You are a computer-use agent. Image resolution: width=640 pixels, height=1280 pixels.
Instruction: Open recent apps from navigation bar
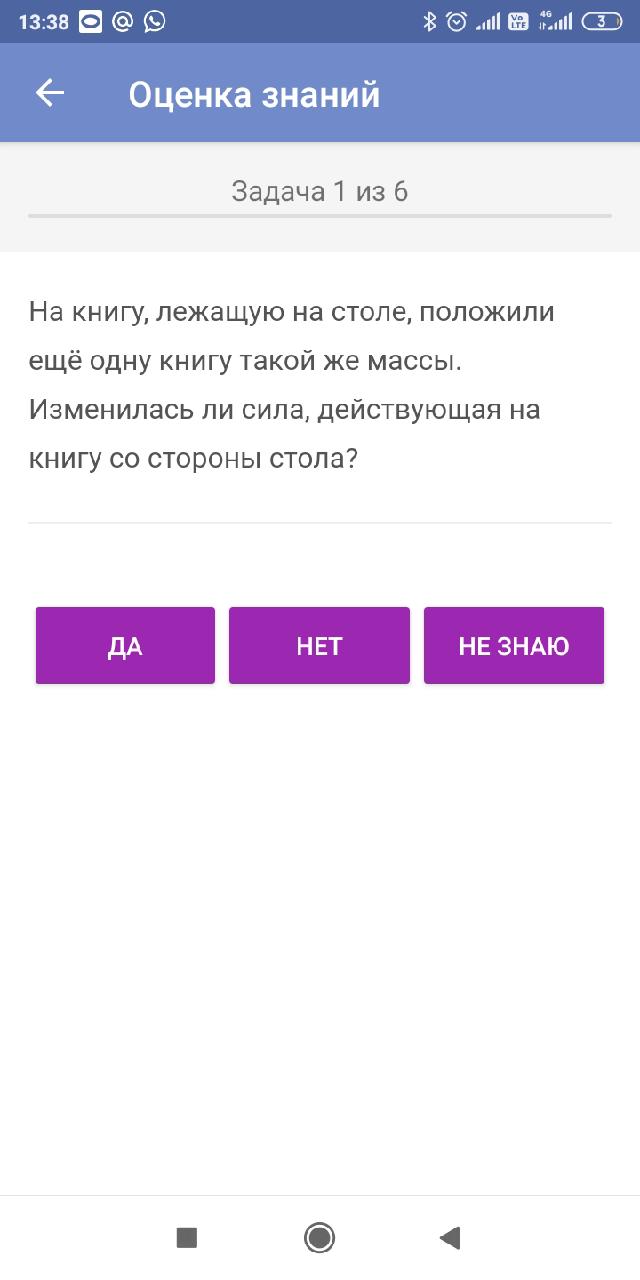(187, 1238)
